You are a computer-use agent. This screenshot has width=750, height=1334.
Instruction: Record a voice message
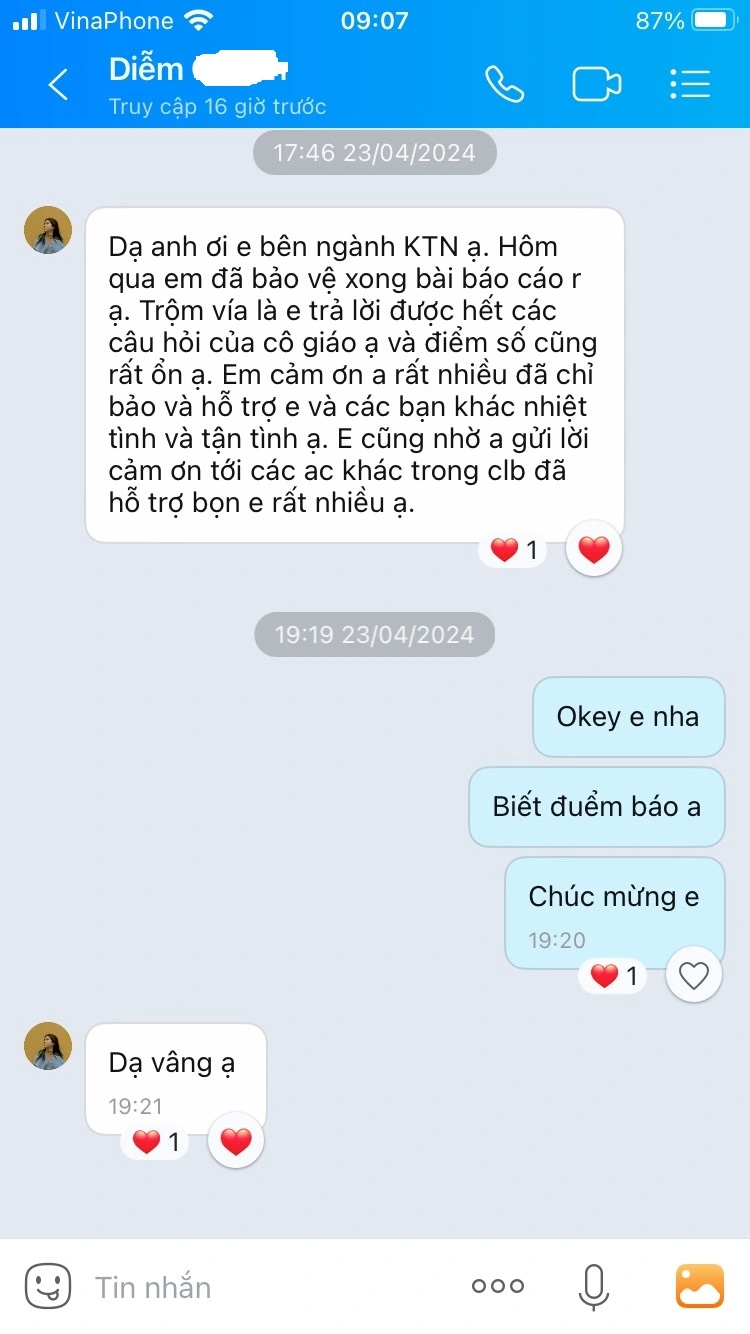coord(594,1287)
